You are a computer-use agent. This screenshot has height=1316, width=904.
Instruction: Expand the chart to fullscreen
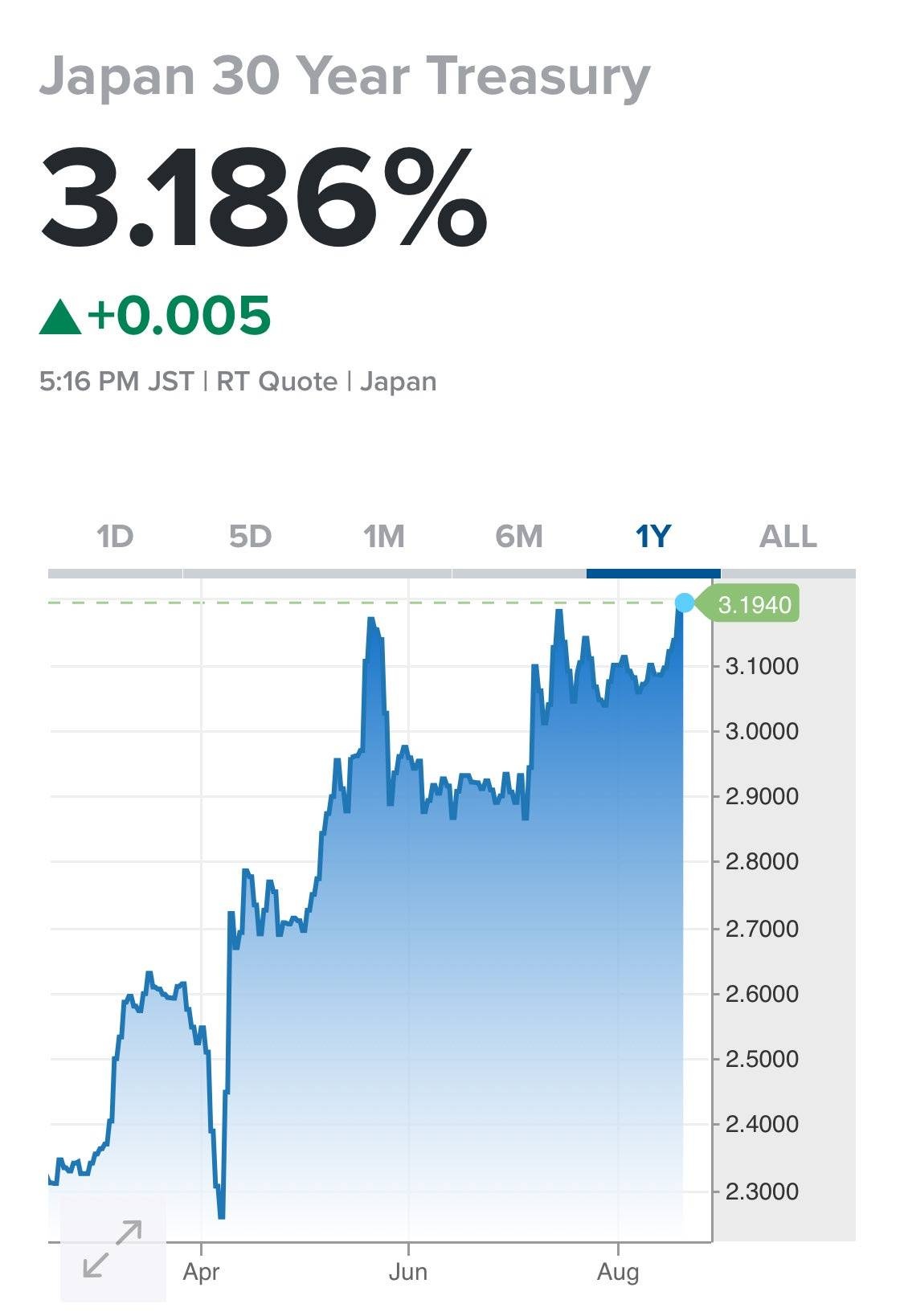(x=112, y=1249)
